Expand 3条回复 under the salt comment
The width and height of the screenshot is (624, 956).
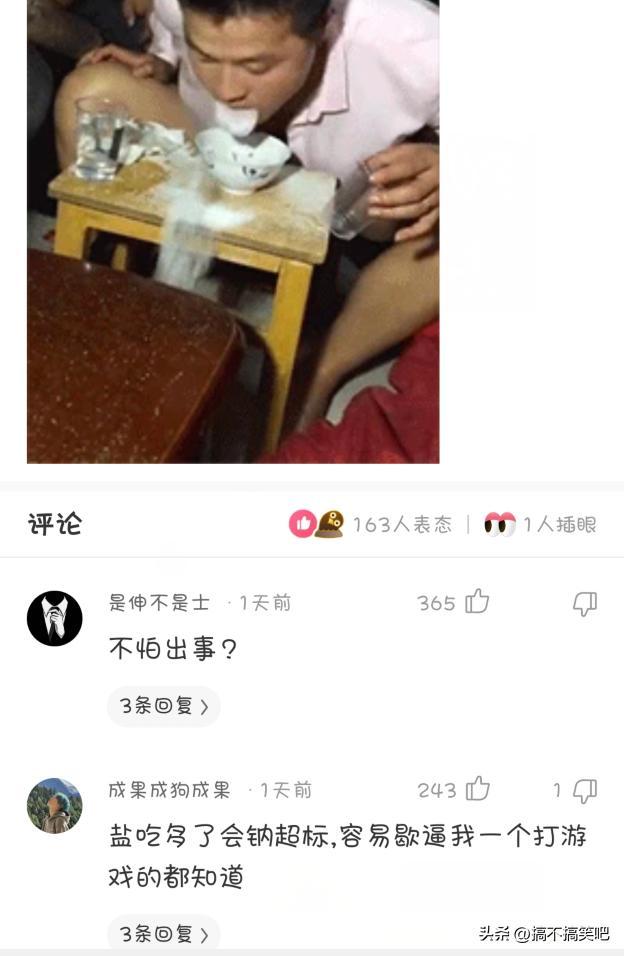pos(164,934)
